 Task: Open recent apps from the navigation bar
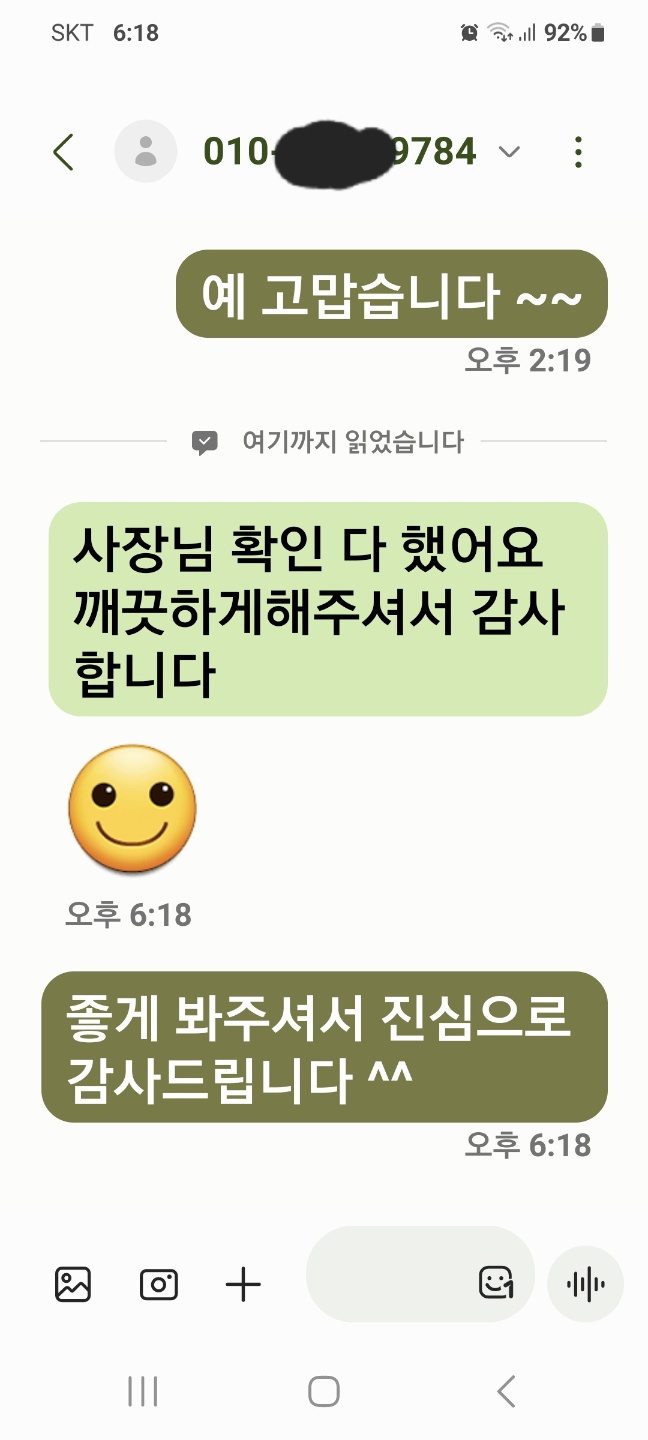click(143, 1391)
